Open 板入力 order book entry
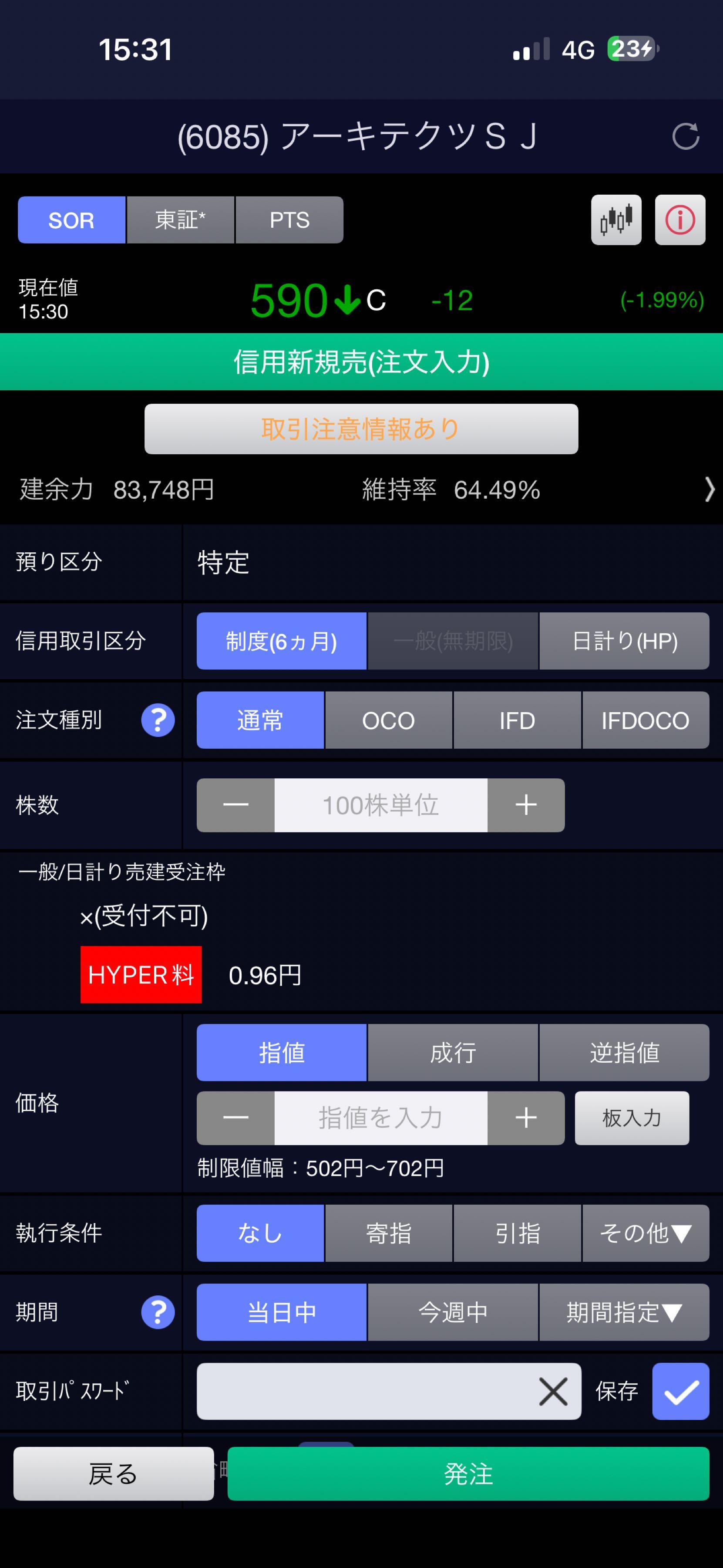 point(632,1118)
